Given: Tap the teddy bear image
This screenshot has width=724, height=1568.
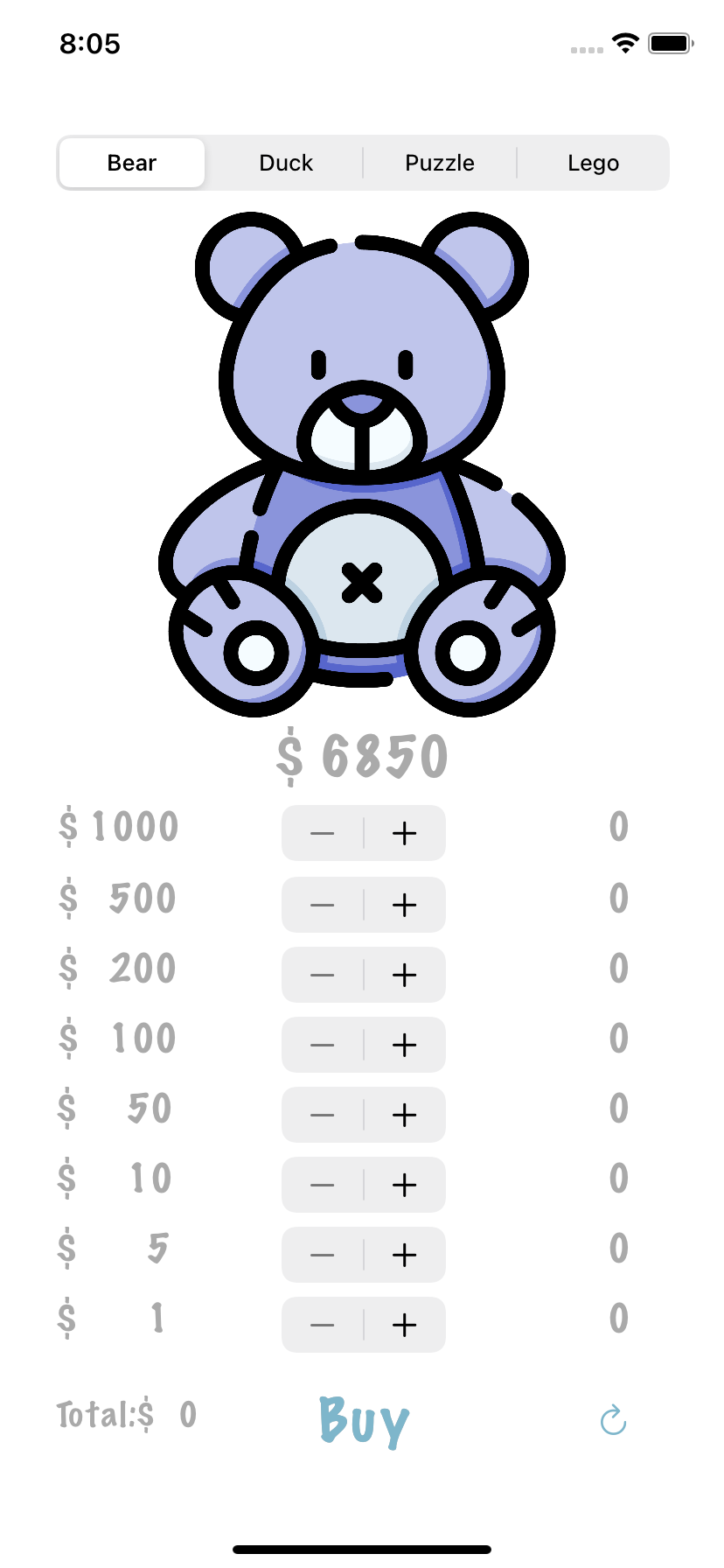Looking at the screenshot, I should pos(362,464).
